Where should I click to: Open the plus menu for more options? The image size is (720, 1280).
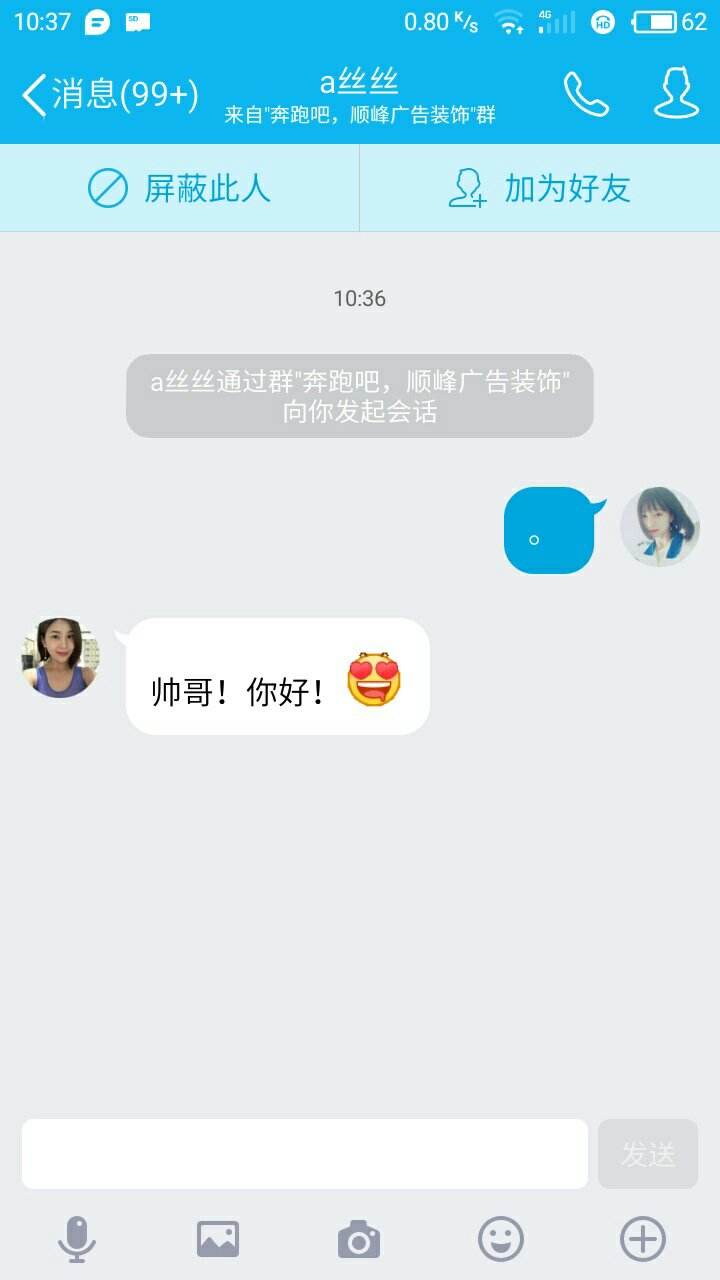(643, 1239)
